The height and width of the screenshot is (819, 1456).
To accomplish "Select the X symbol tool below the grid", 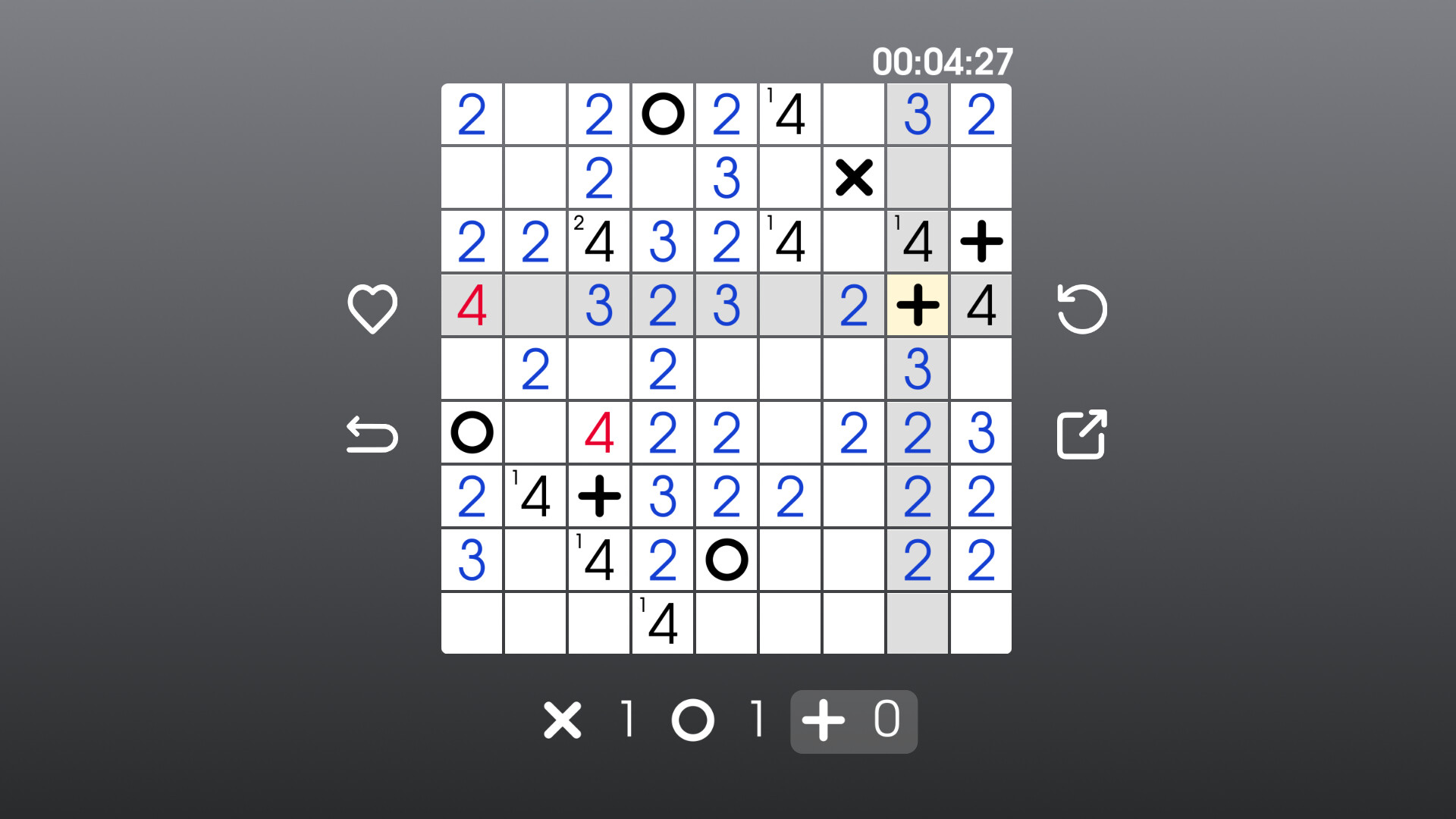I will coord(563,720).
